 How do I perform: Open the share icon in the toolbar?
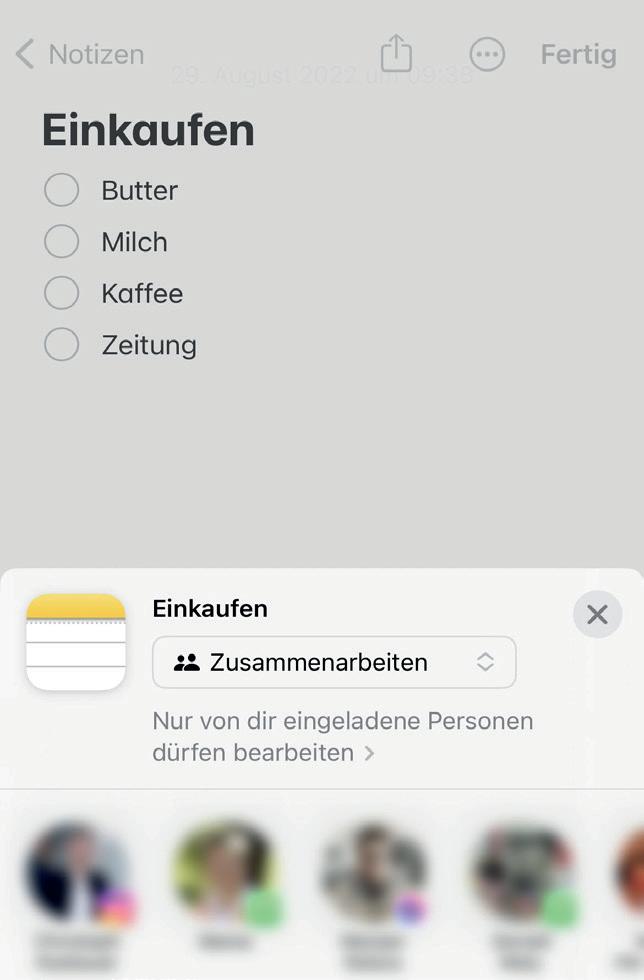(396, 54)
